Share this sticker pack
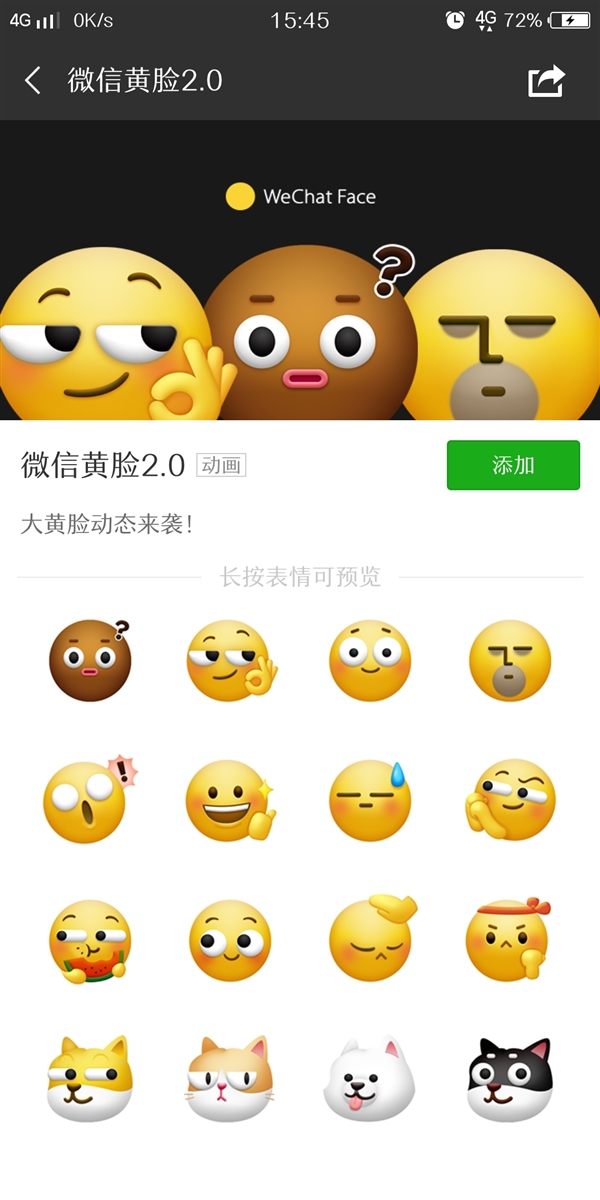600x1200 pixels. [546, 81]
